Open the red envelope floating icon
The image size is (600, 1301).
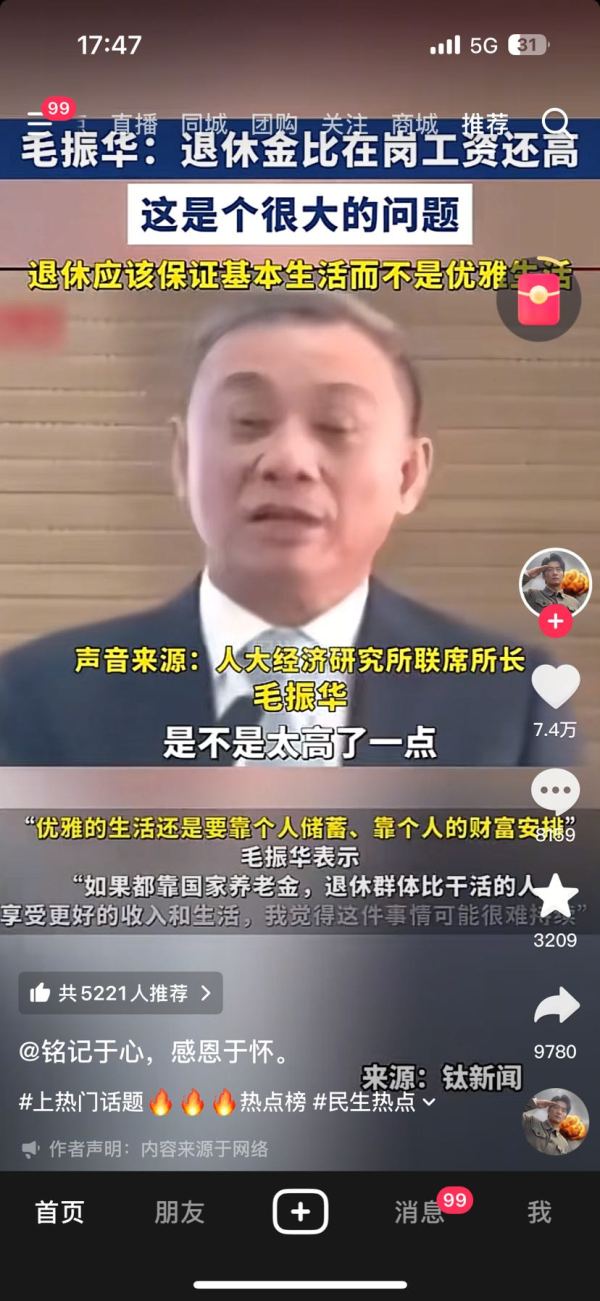coord(538,298)
